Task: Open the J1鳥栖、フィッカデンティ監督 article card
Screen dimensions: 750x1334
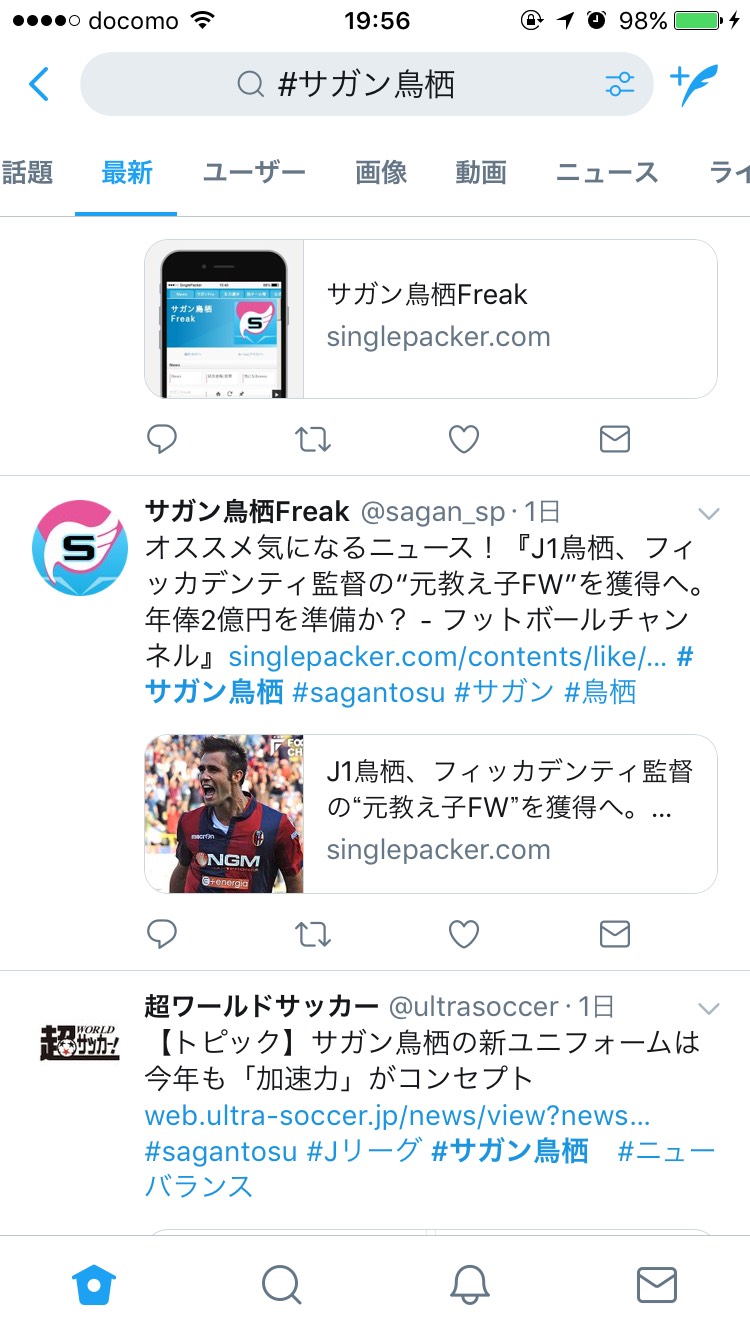Action: tap(431, 814)
